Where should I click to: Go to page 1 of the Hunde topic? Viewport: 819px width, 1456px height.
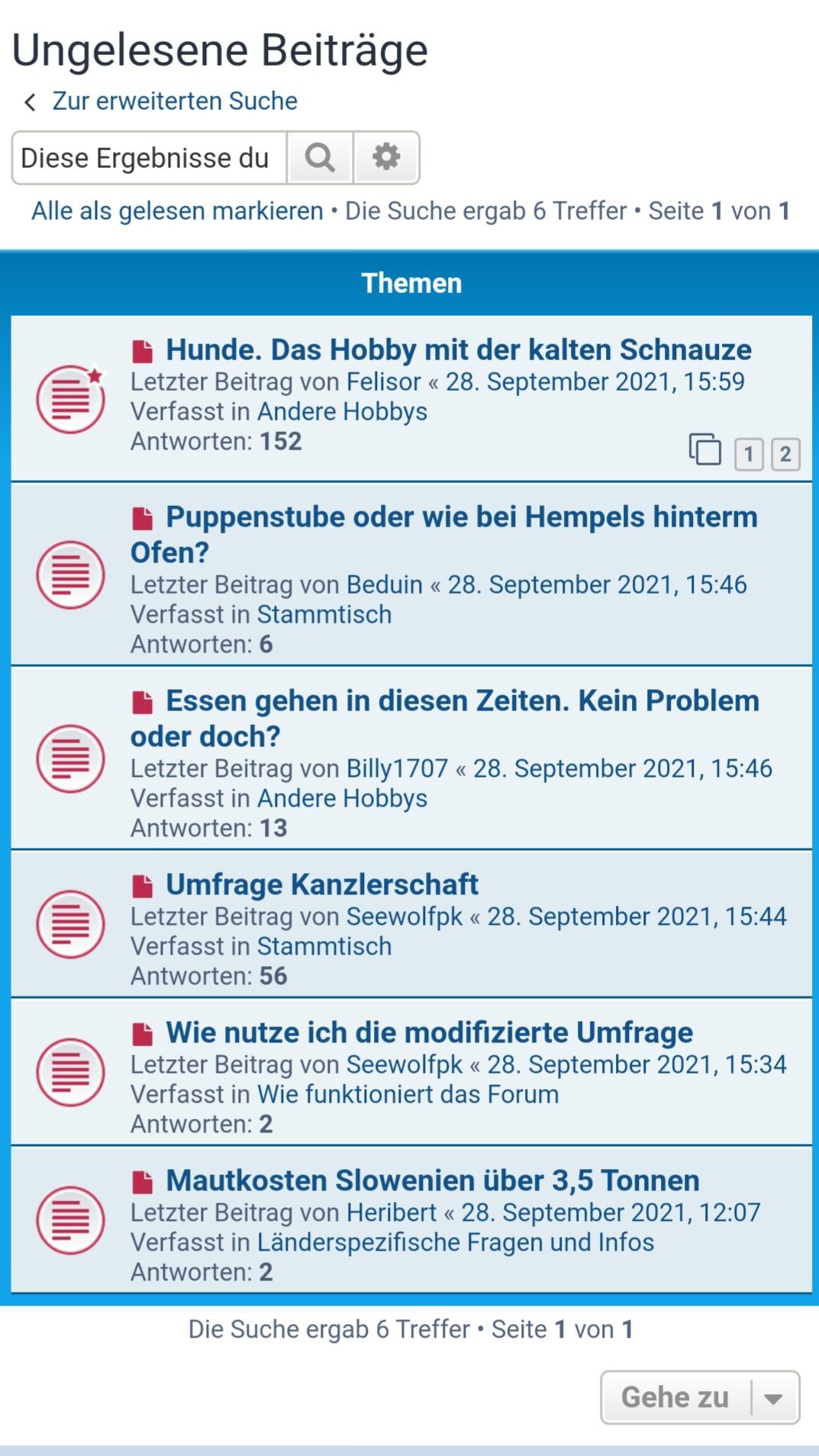749,454
